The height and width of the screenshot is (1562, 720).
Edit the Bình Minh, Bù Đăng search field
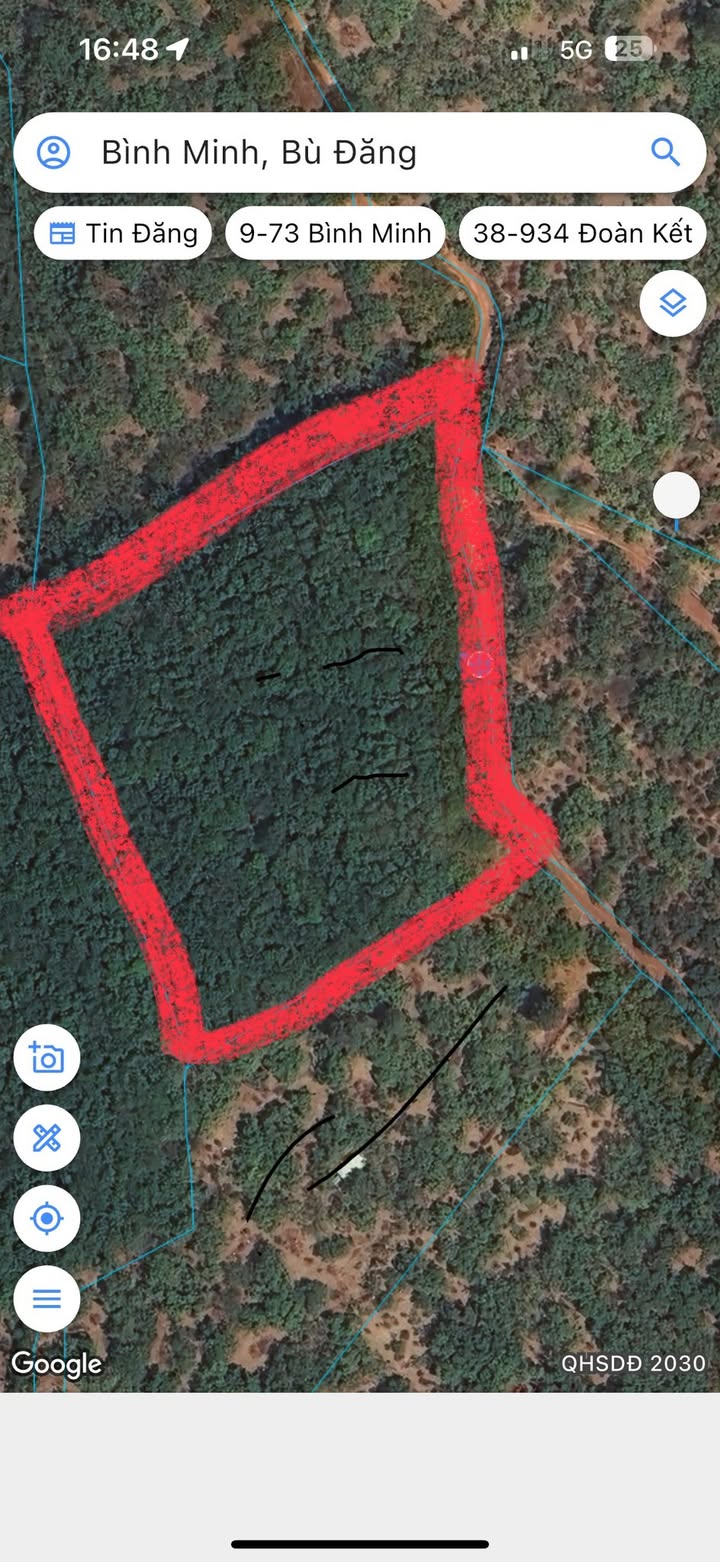(x=360, y=152)
